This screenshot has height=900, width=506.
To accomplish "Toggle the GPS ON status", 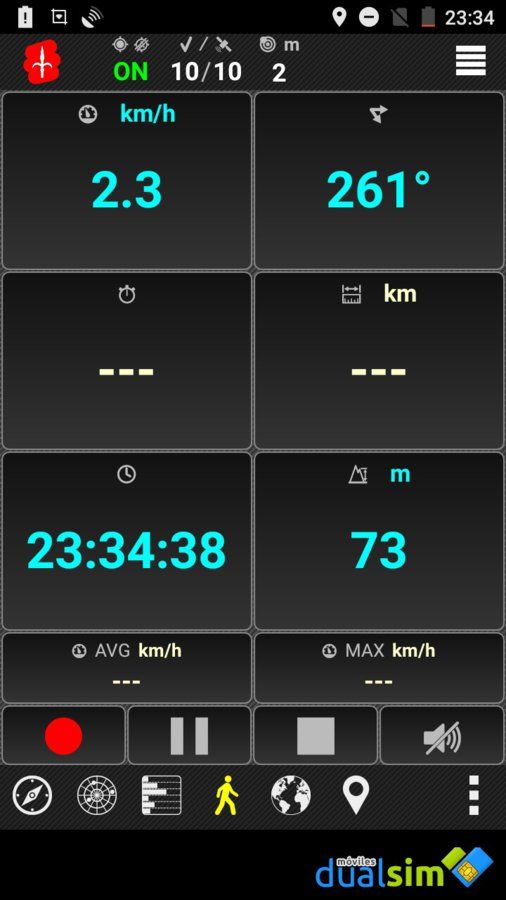I will click(x=131, y=71).
